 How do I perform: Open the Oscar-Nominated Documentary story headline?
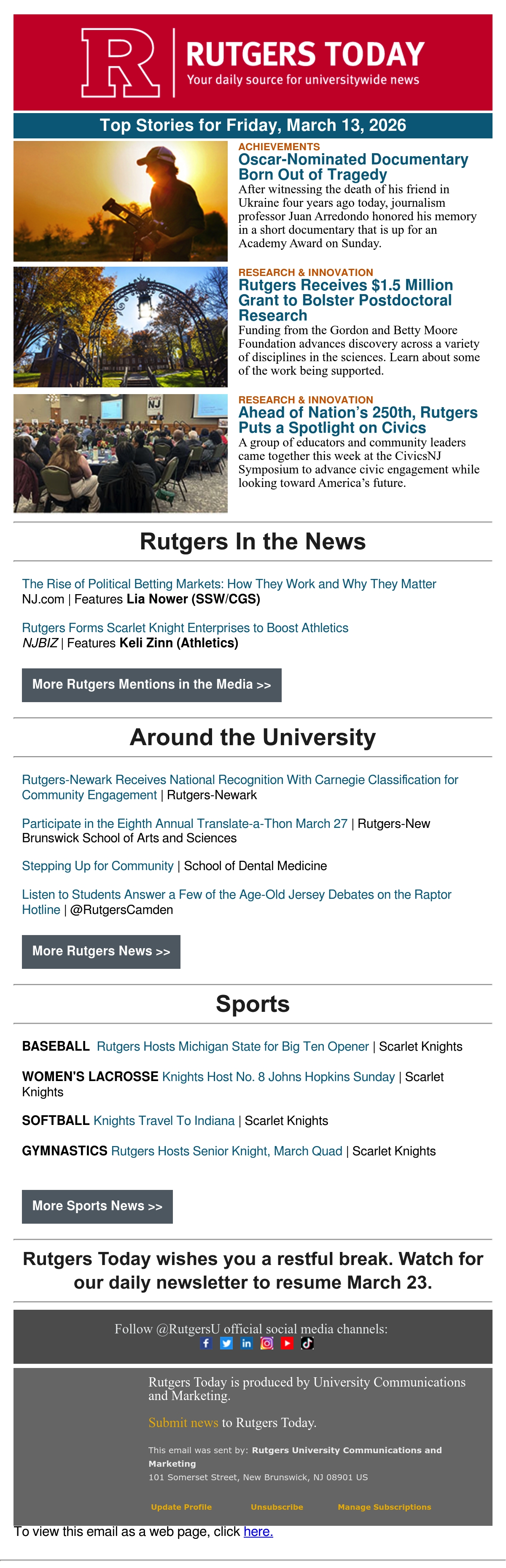353,167
